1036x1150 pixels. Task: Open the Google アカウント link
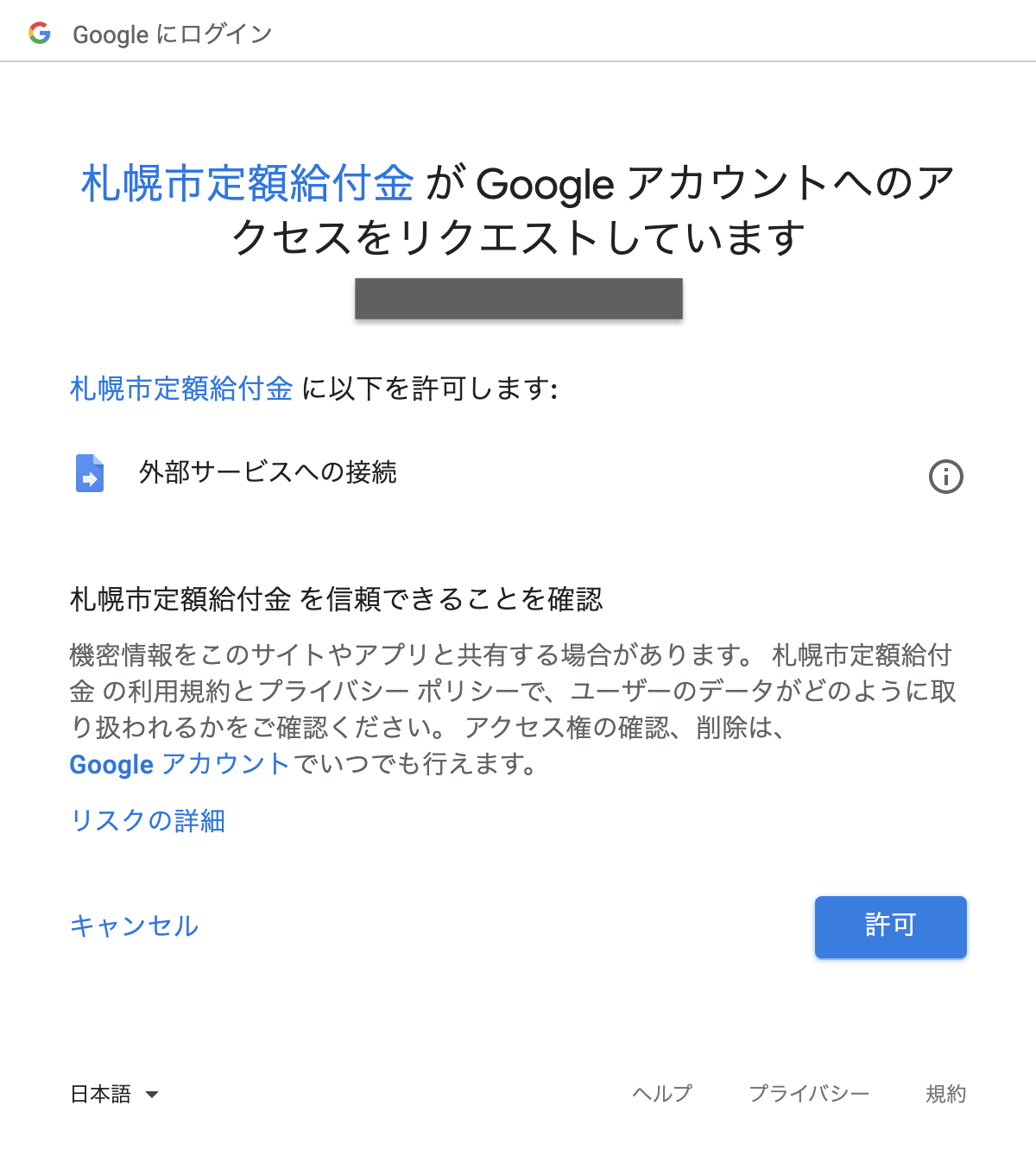179,764
